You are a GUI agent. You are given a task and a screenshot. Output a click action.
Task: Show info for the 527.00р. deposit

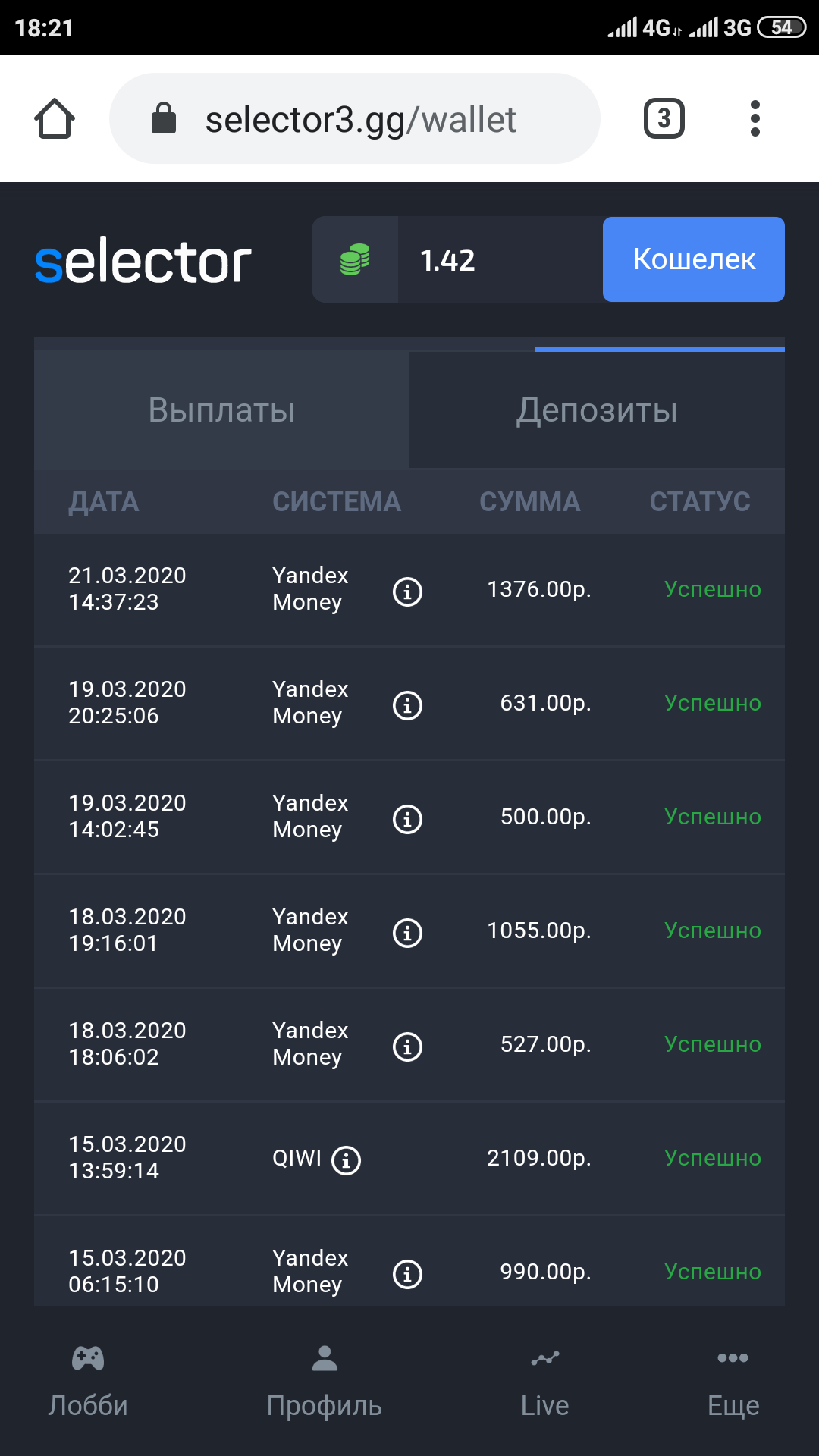pyautogui.click(x=408, y=1046)
